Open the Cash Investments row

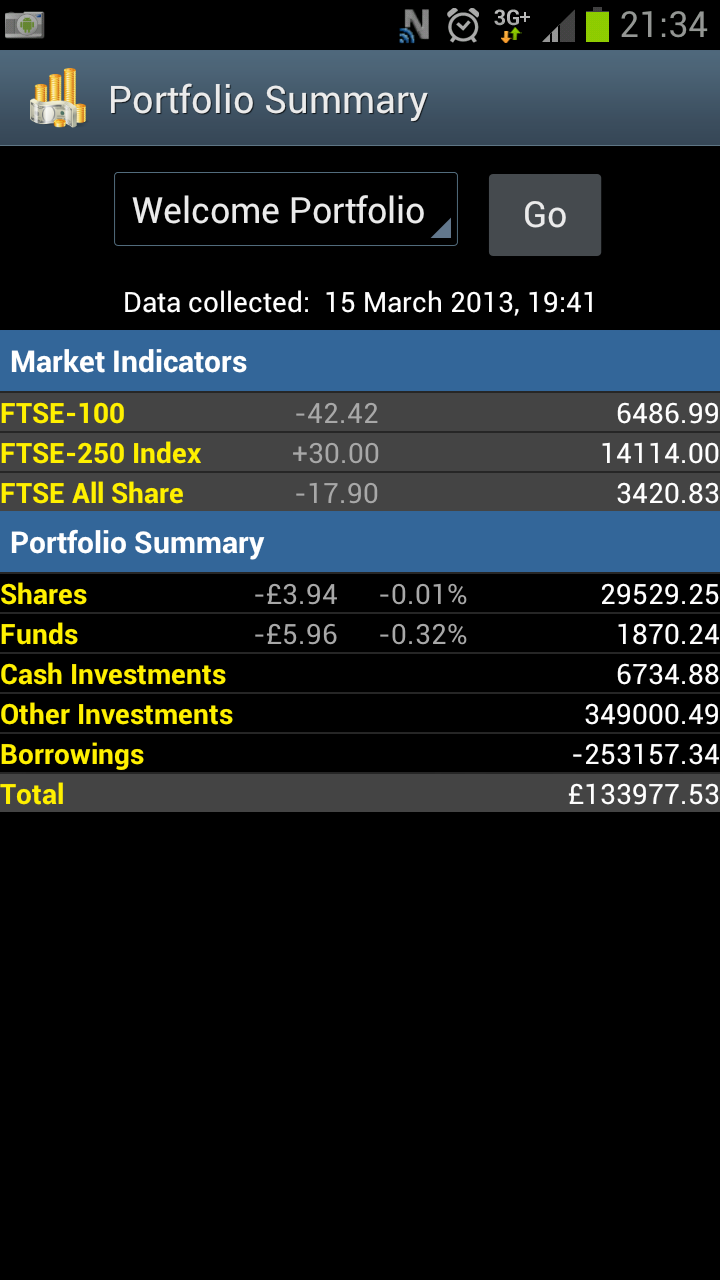tap(360, 674)
